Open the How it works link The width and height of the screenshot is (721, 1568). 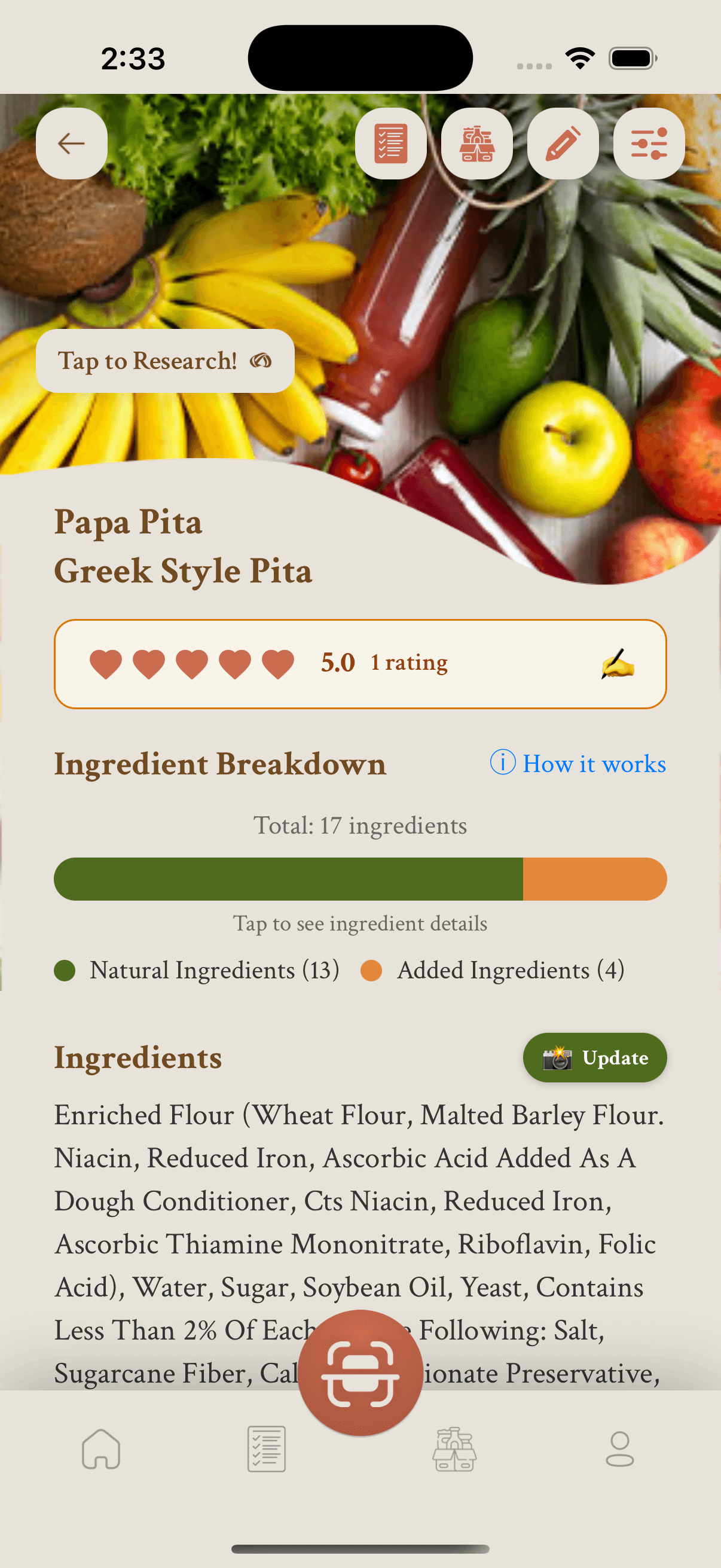[x=578, y=763]
